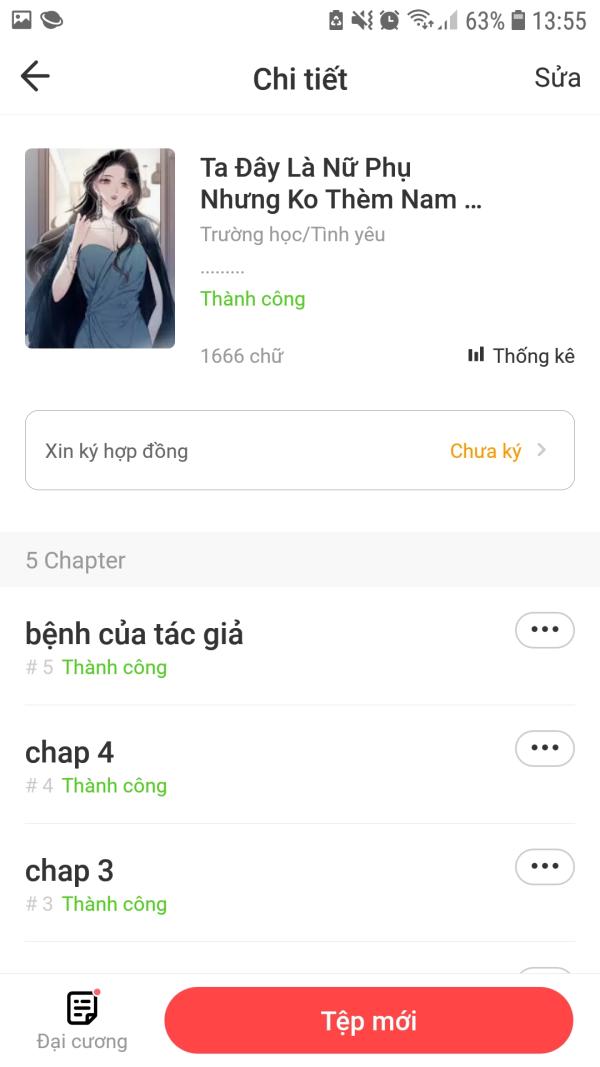Open the story cover image
Image resolution: width=600 pixels, height=1067 pixels.
(x=100, y=248)
